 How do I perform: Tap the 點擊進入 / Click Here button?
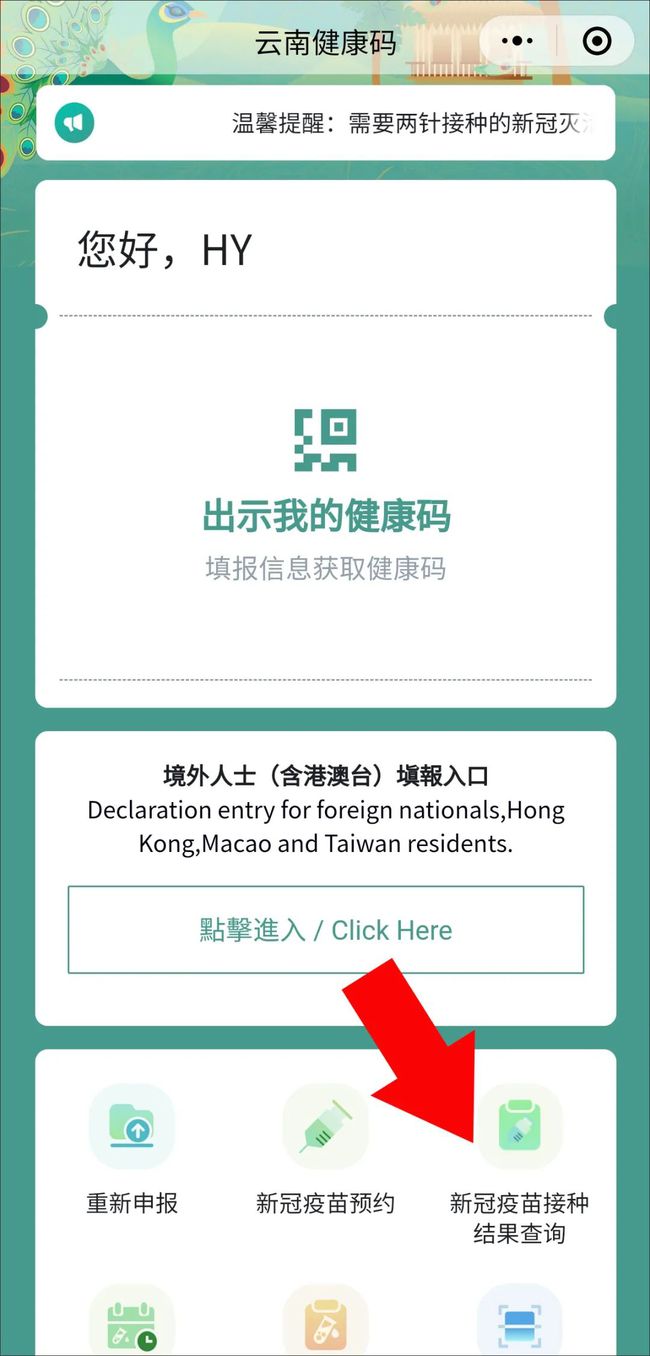coord(326,930)
